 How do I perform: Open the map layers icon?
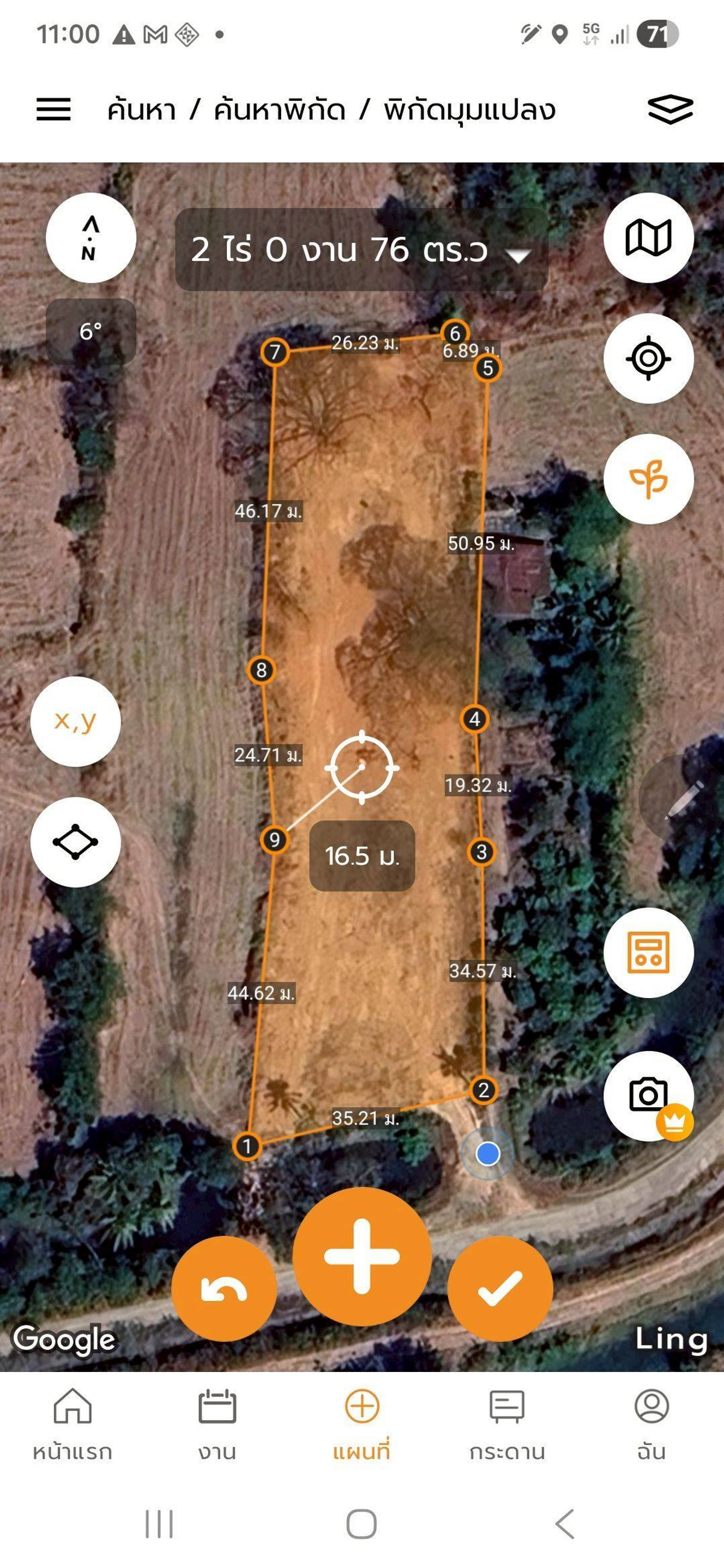tap(670, 110)
